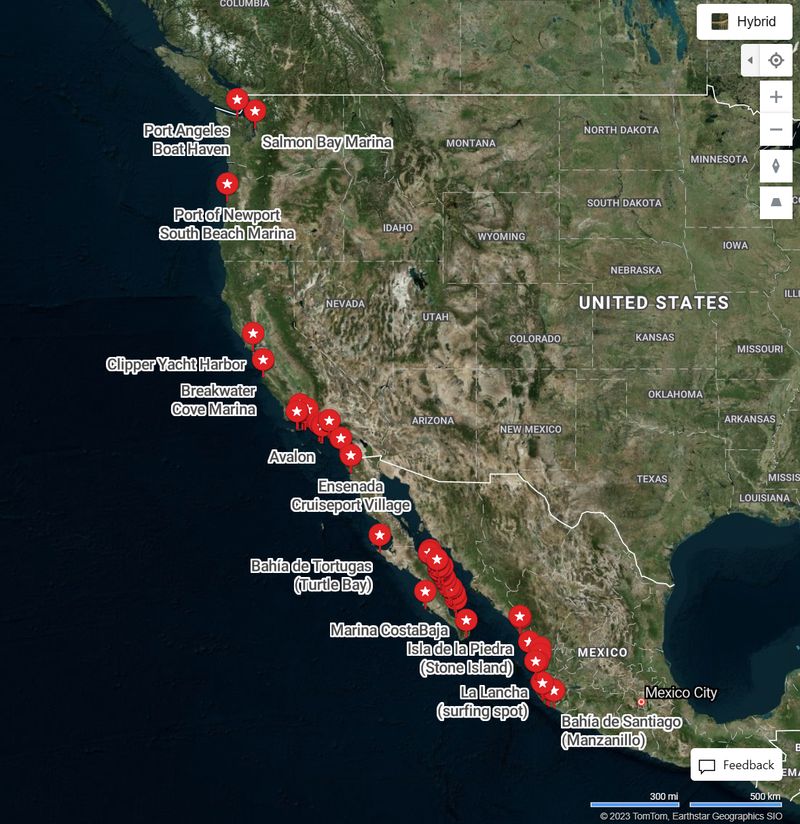Zoom in on the map
The height and width of the screenshot is (824, 800).
[x=776, y=98]
